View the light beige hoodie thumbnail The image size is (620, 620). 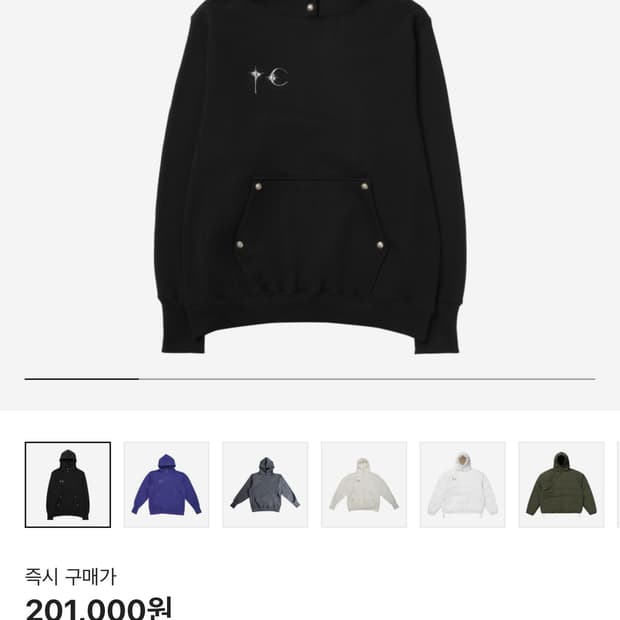tap(364, 484)
